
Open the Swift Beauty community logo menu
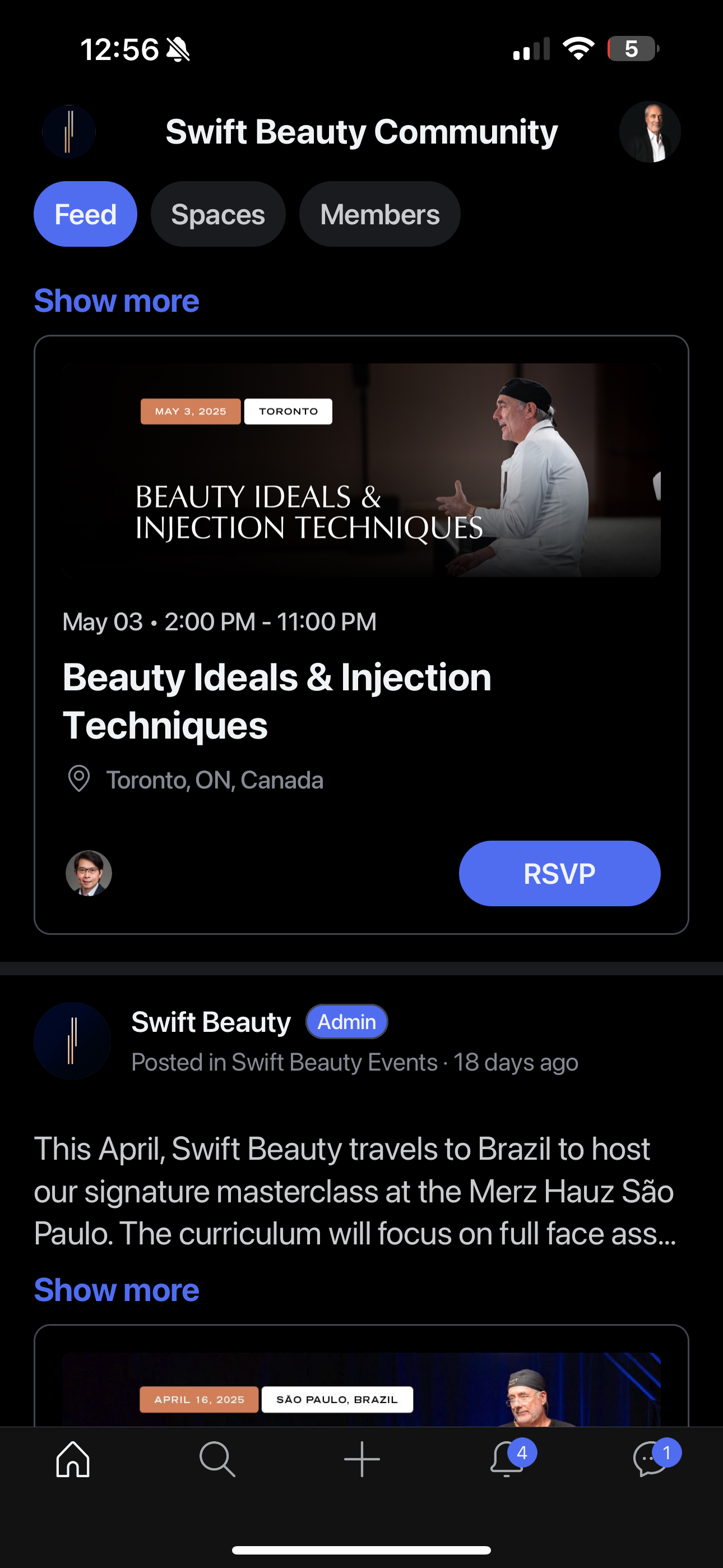click(69, 131)
